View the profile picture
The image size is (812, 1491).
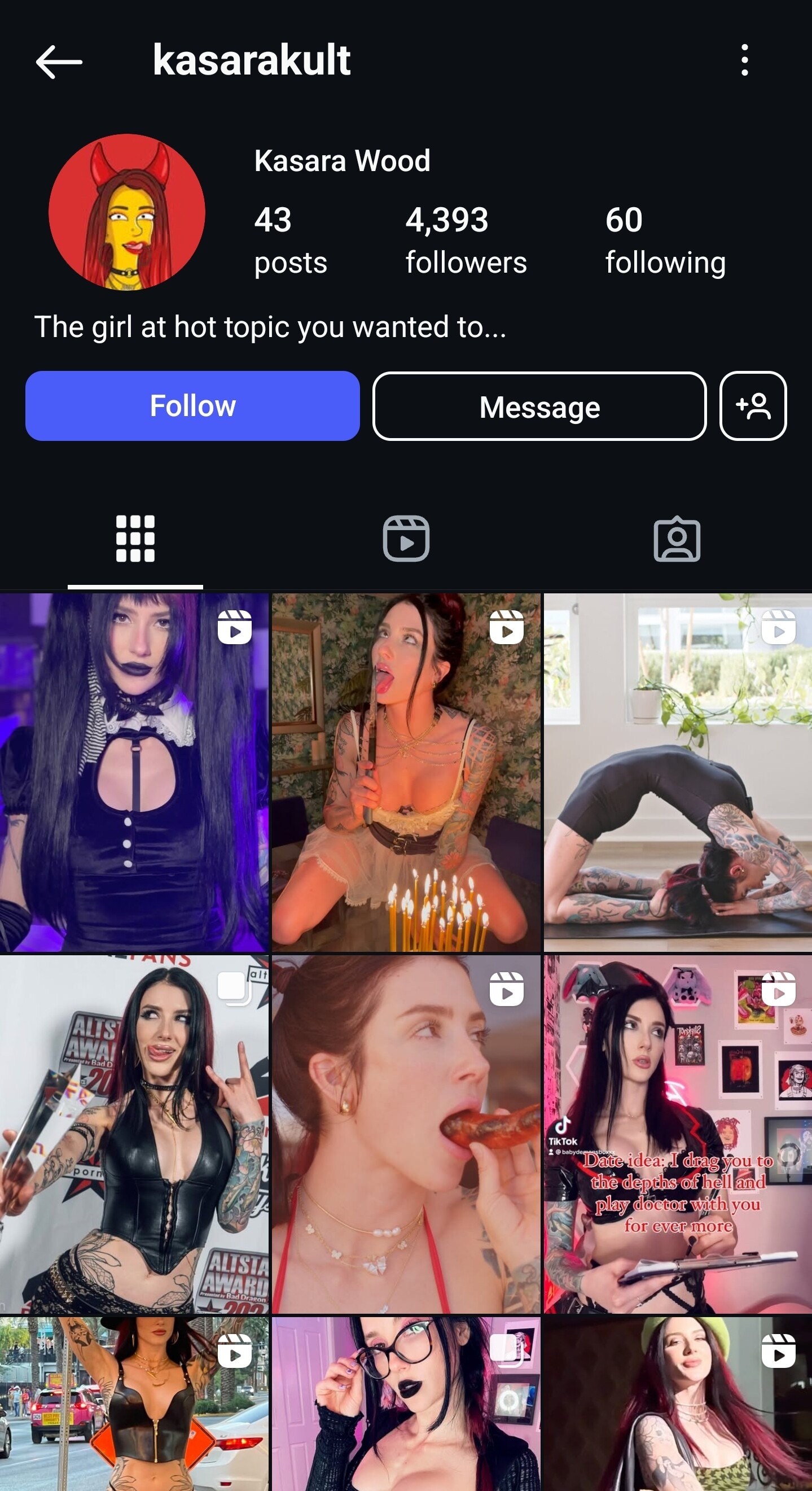click(x=127, y=212)
